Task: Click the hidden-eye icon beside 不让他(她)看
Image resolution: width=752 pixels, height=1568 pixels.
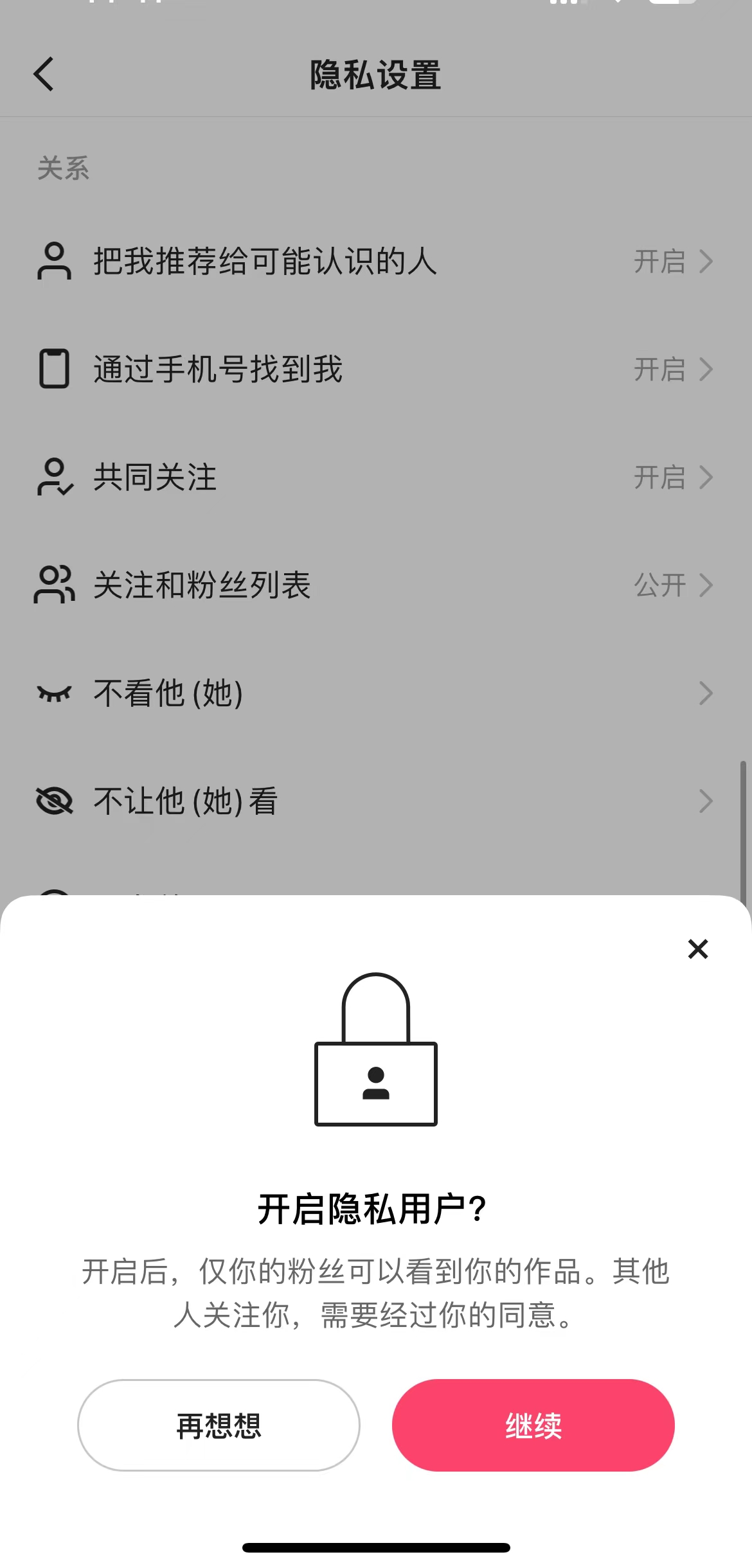Action: 54,801
